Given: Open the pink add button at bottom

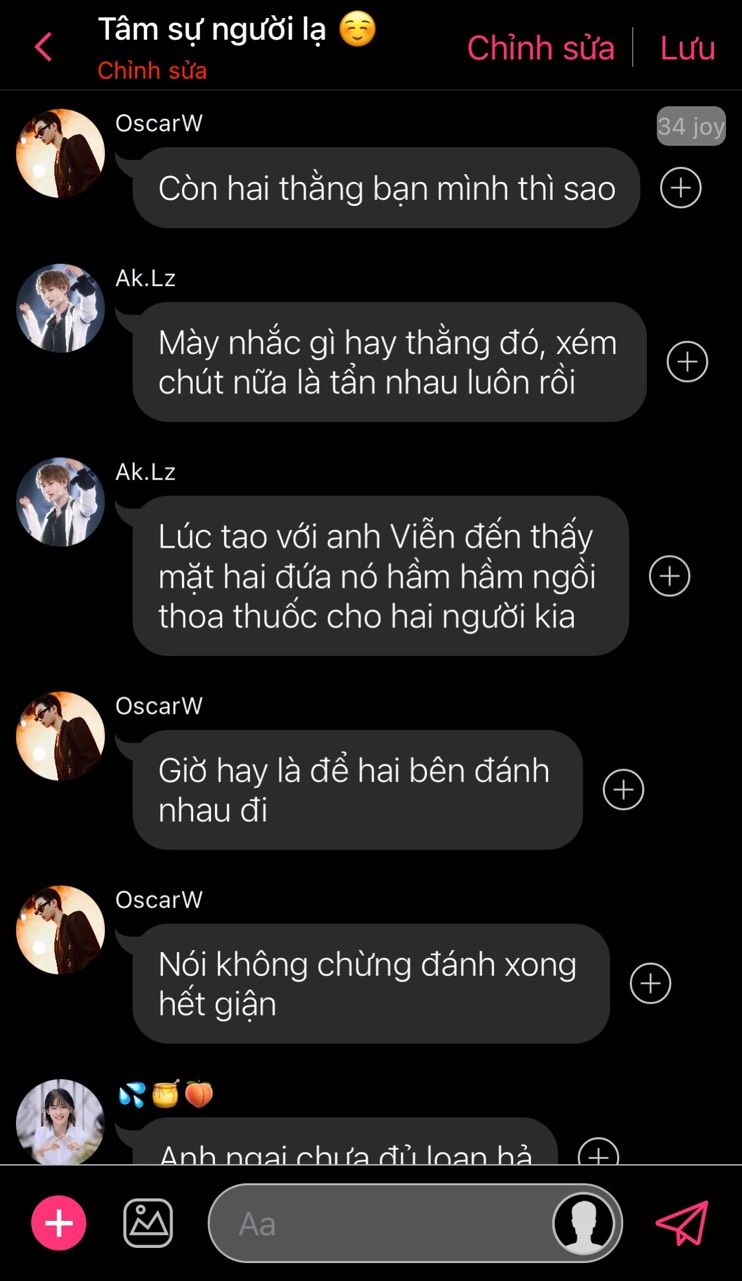Looking at the screenshot, I should coord(59,1223).
